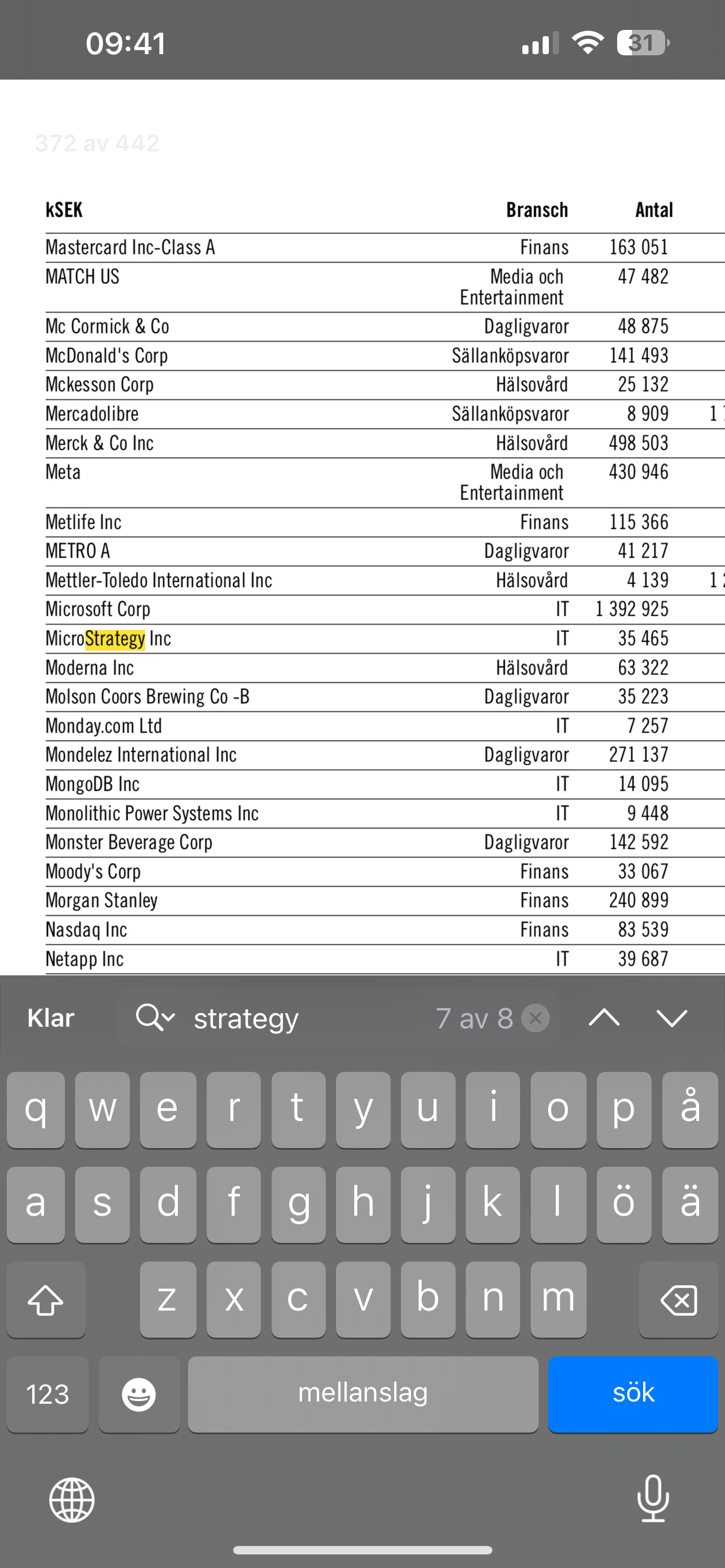Screen dimensions: 725x1568
Task: Start dictation with the microphone
Action: [653, 1499]
